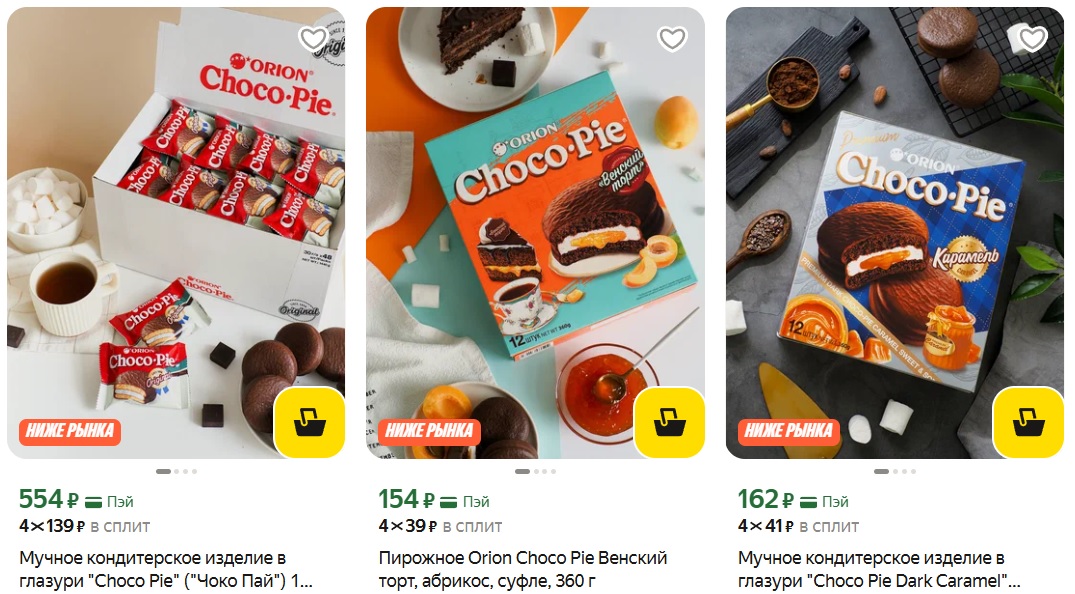Open the title link of Пирожное Orion Choco Pie Венский торт

523,569
